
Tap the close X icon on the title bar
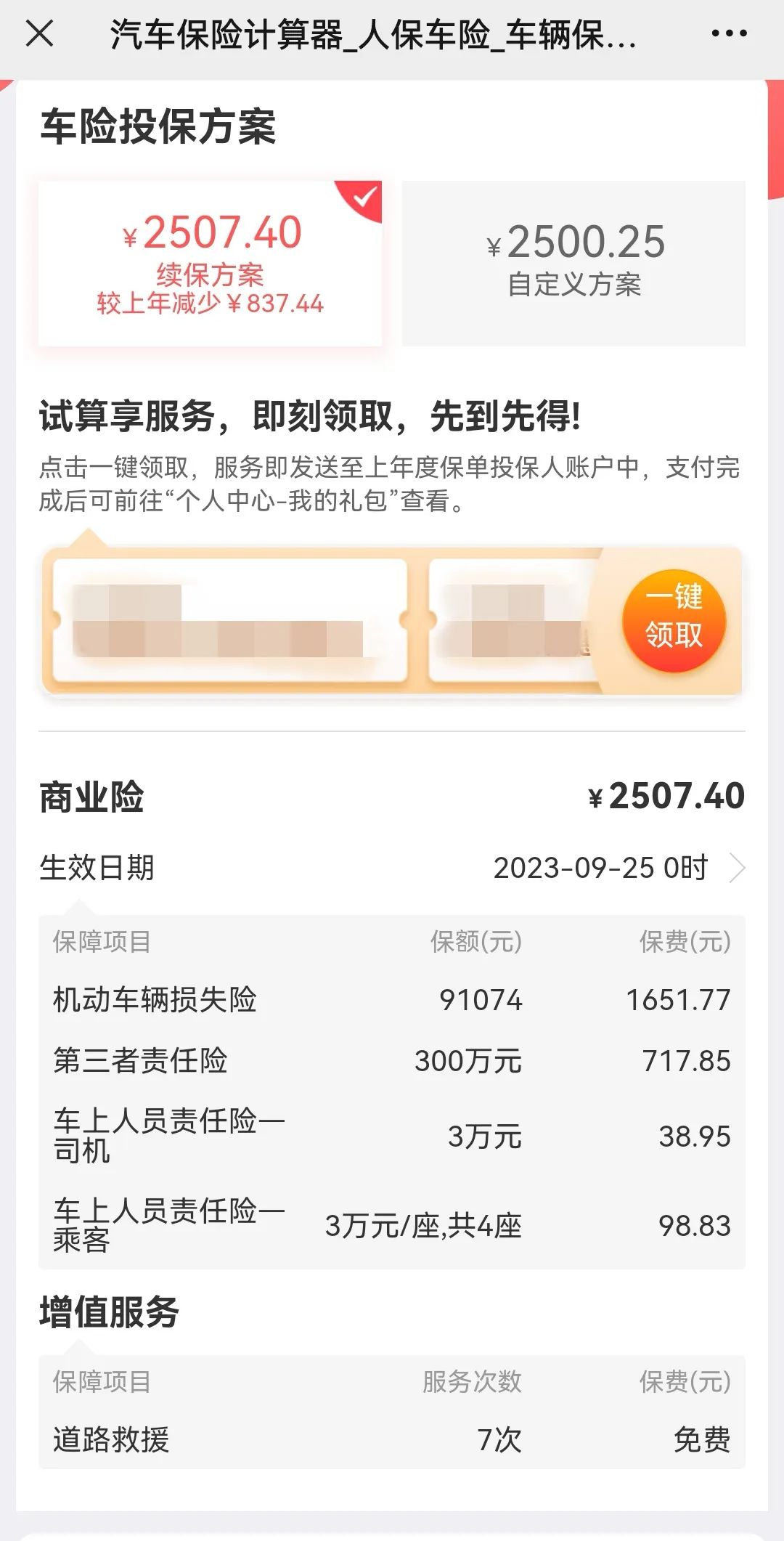click(41, 33)
